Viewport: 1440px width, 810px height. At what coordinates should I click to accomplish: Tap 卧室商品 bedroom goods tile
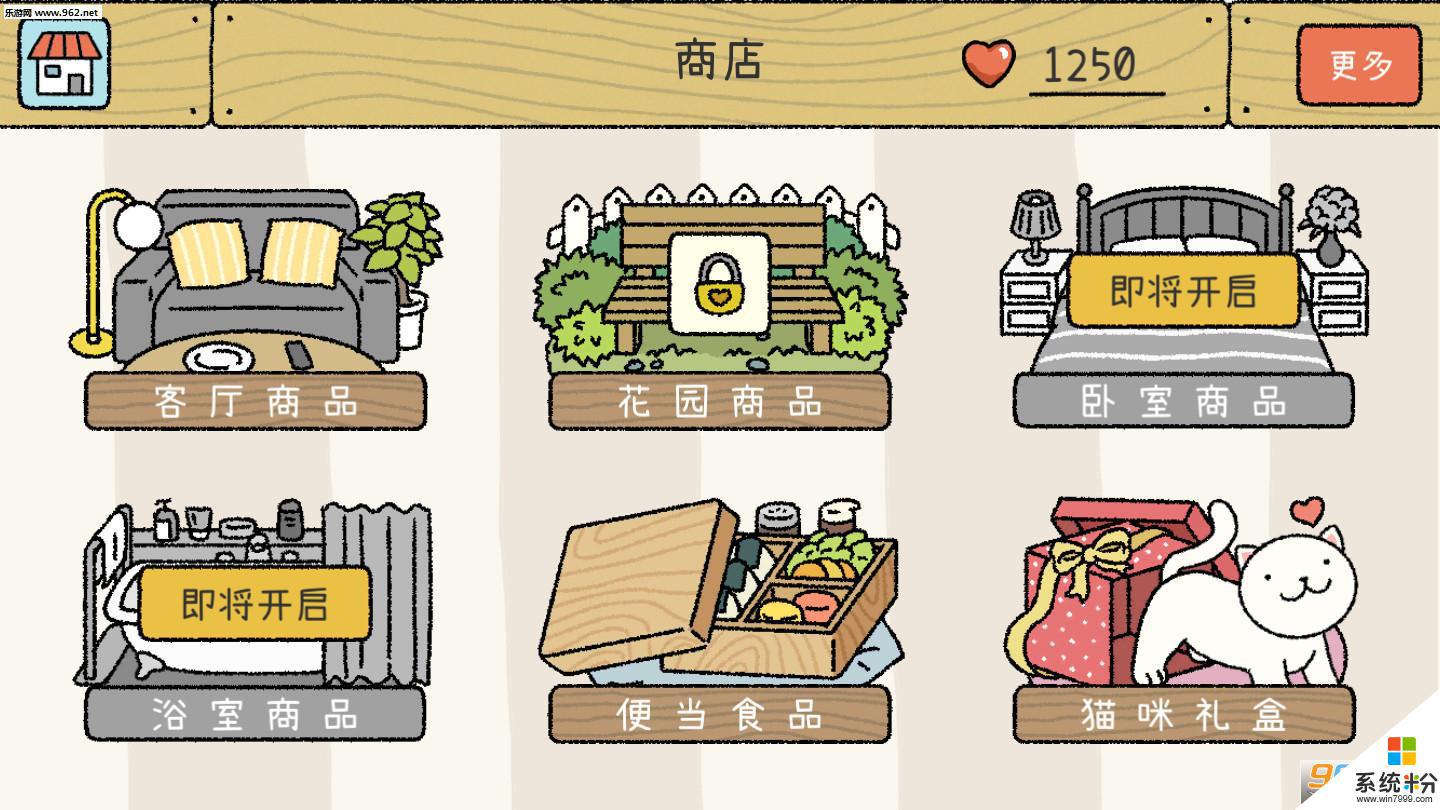pos(1184,310)
